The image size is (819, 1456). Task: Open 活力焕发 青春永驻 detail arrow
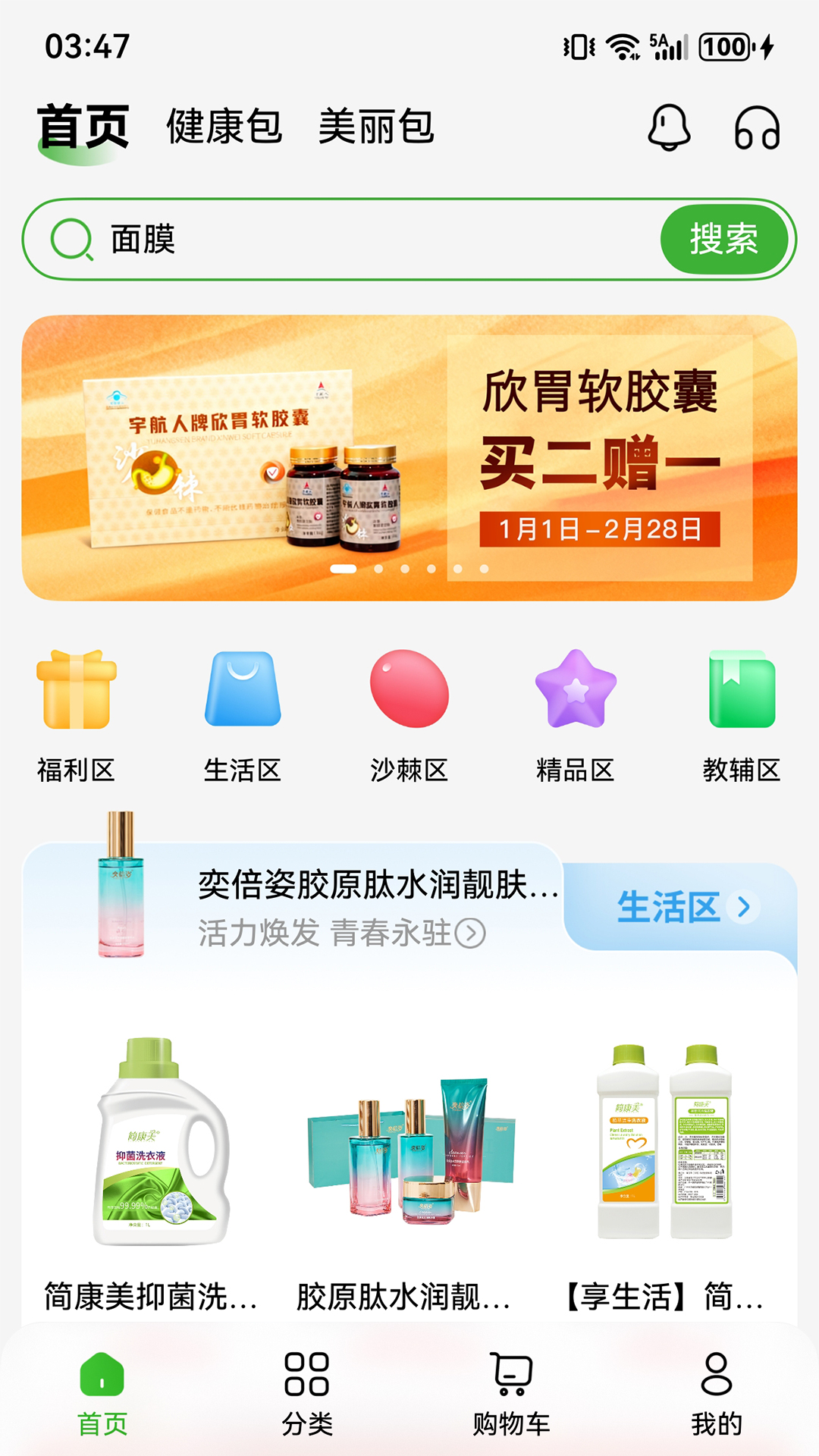tap(470, 935)
